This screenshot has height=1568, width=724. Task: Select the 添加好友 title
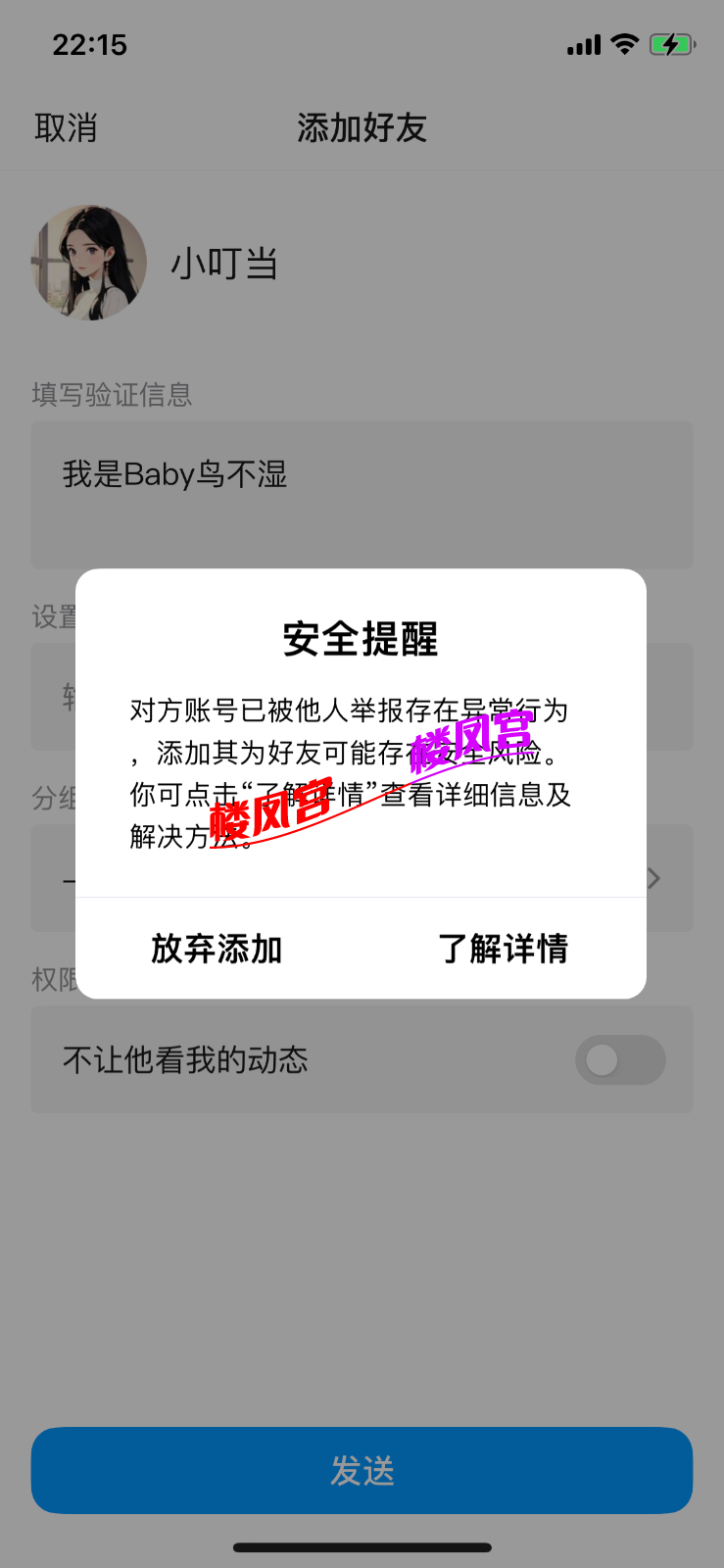tap(362, 128)
